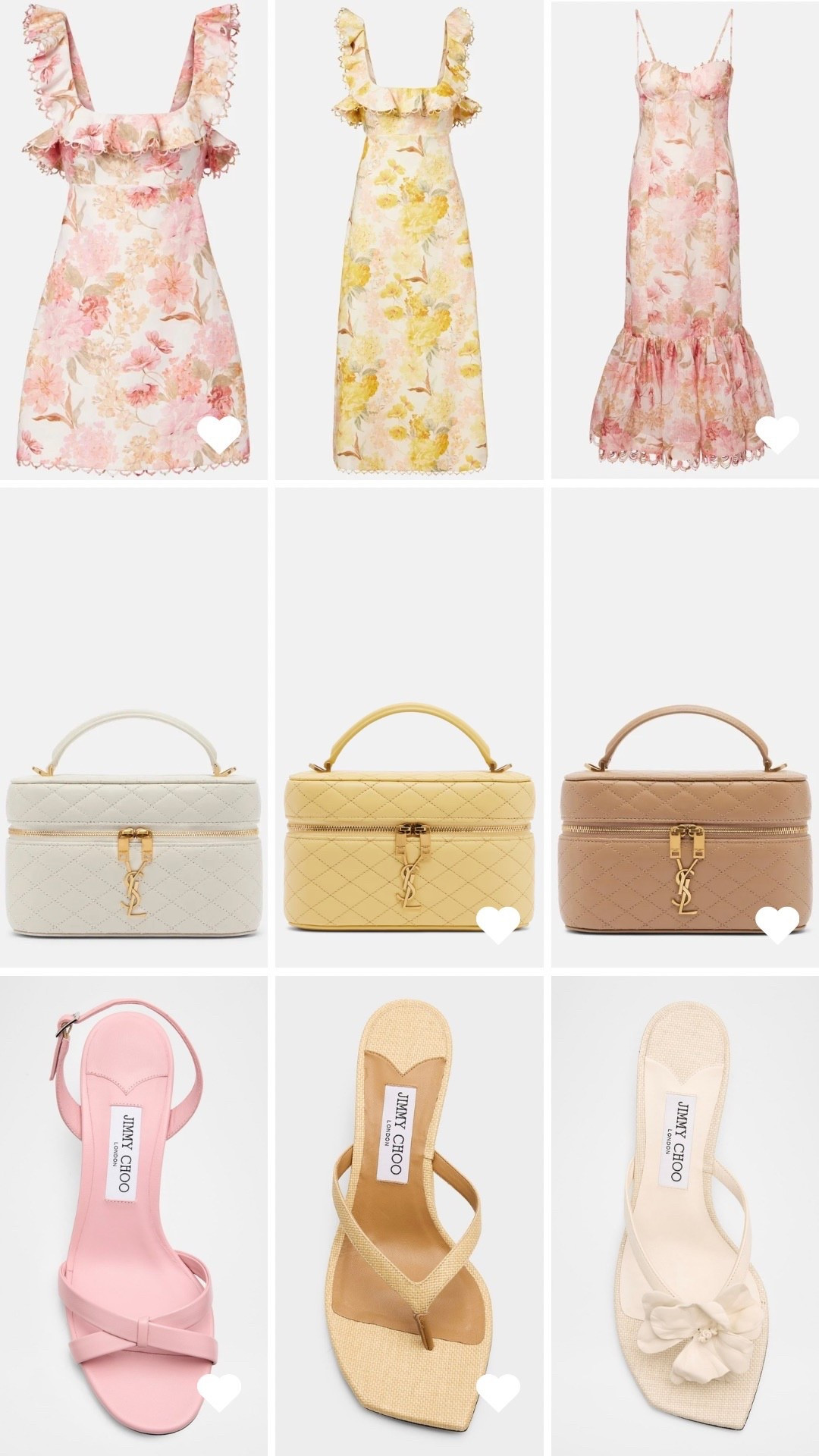The image size is (819, 1456).
Task: Open the pink tiered maxi dress listing
Action: tap(682, 227)
